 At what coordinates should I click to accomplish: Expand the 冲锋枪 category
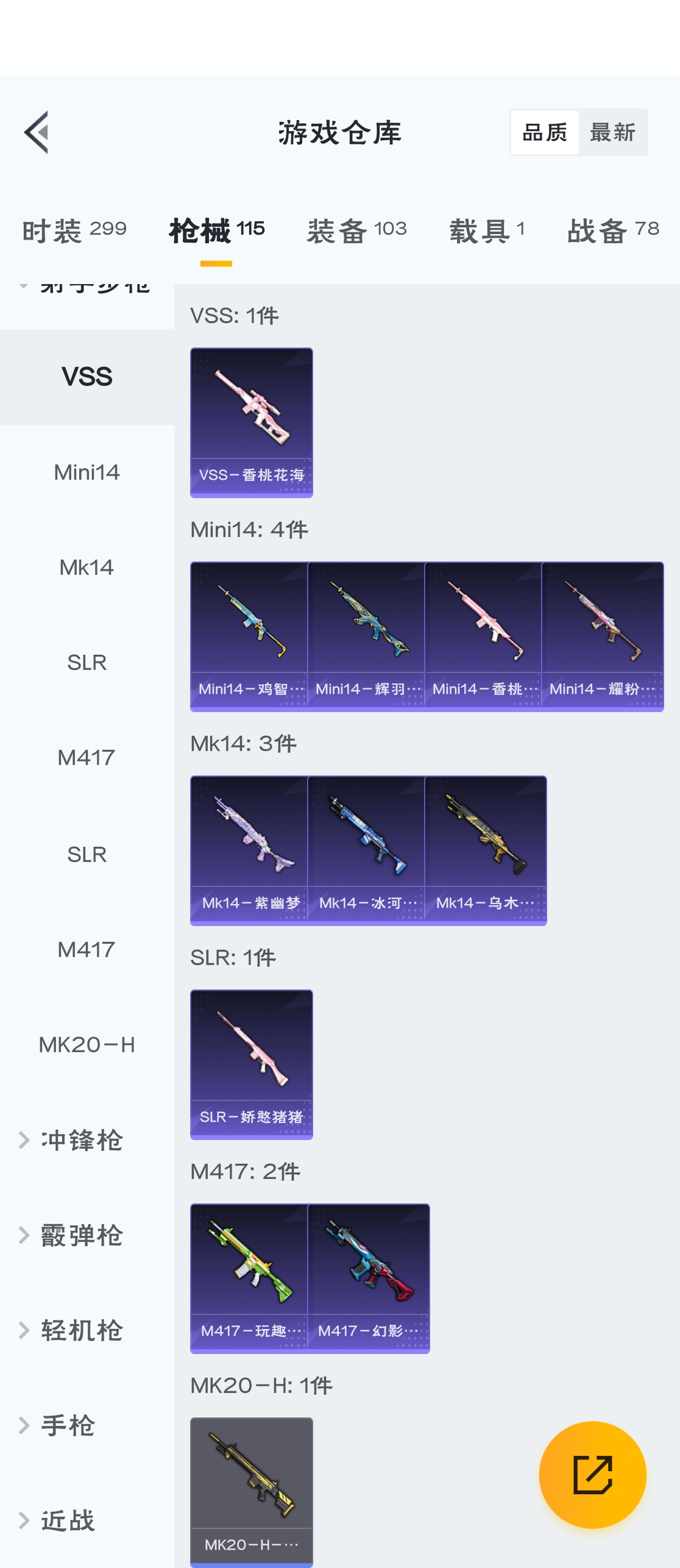coord(82,1140)
